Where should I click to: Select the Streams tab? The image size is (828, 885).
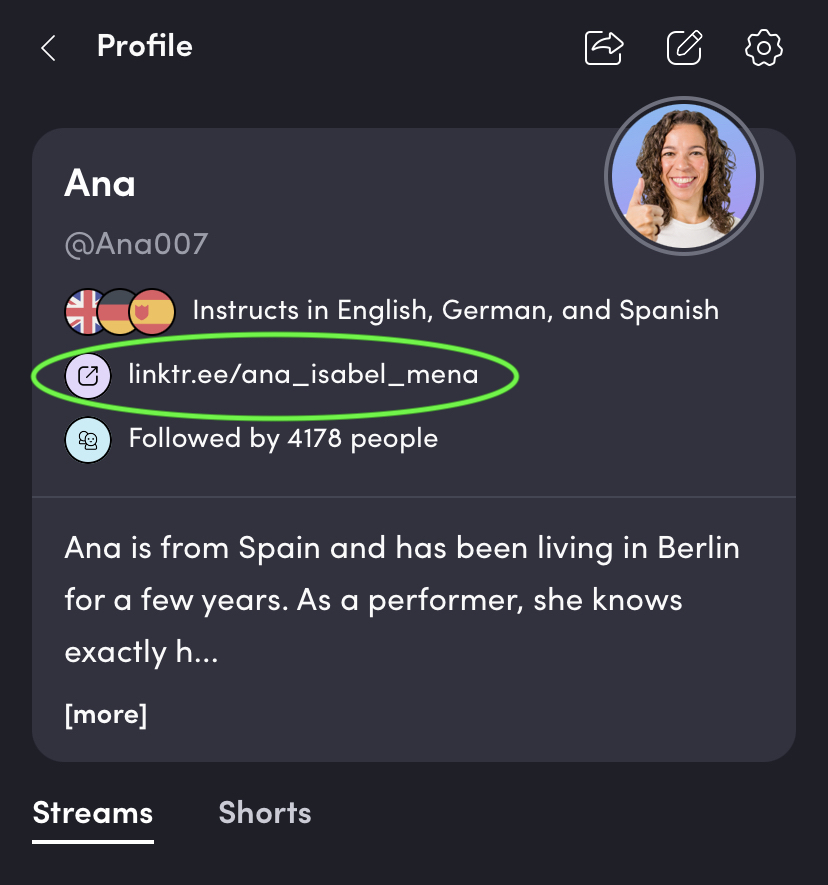[x=93, y=812]
